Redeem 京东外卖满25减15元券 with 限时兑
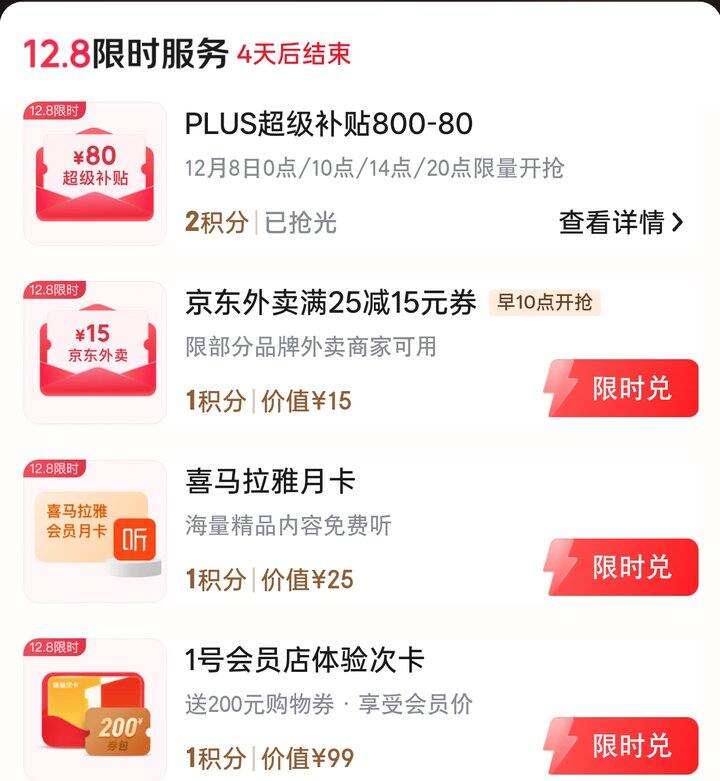Screen dimensions: 720x781 point(630,388)
